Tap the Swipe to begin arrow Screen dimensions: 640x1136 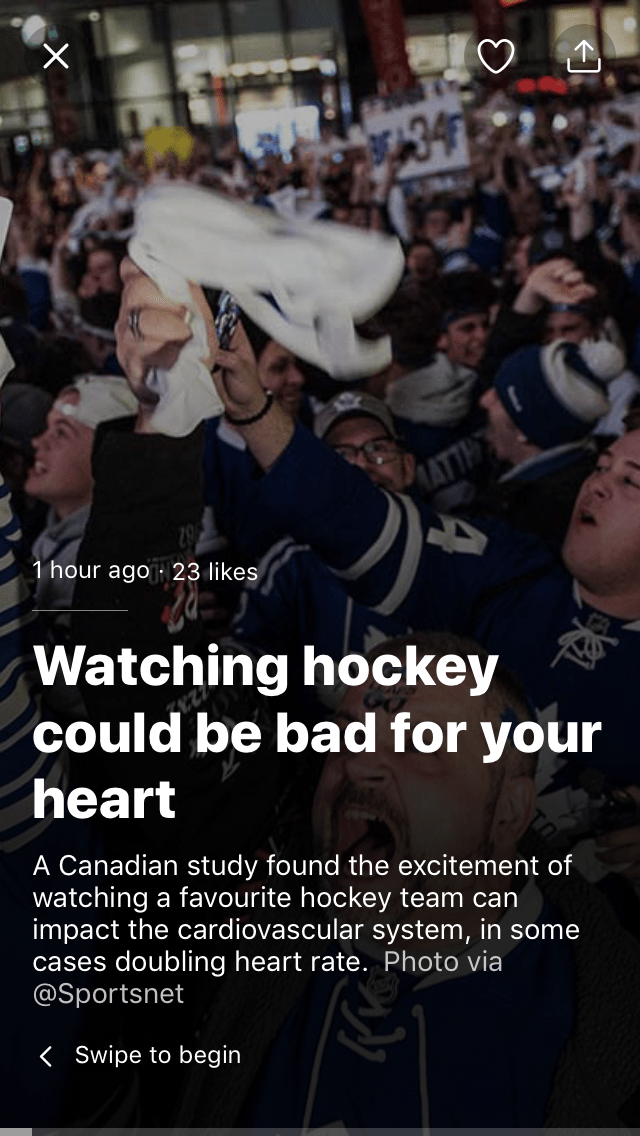tap(46, 1056)
